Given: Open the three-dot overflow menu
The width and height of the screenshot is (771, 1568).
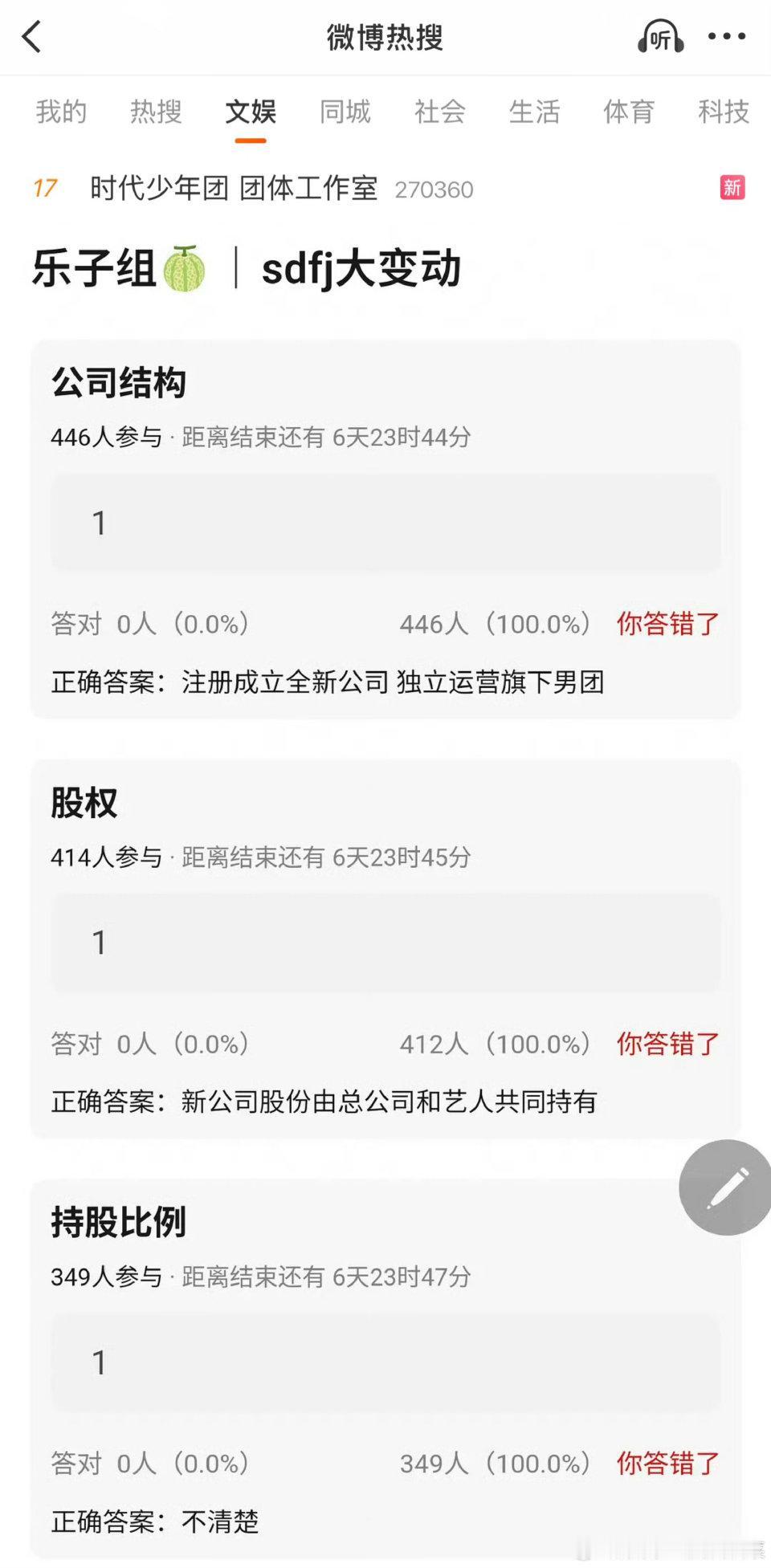Looking at the screenshot, I should click(x=727, y=37).
